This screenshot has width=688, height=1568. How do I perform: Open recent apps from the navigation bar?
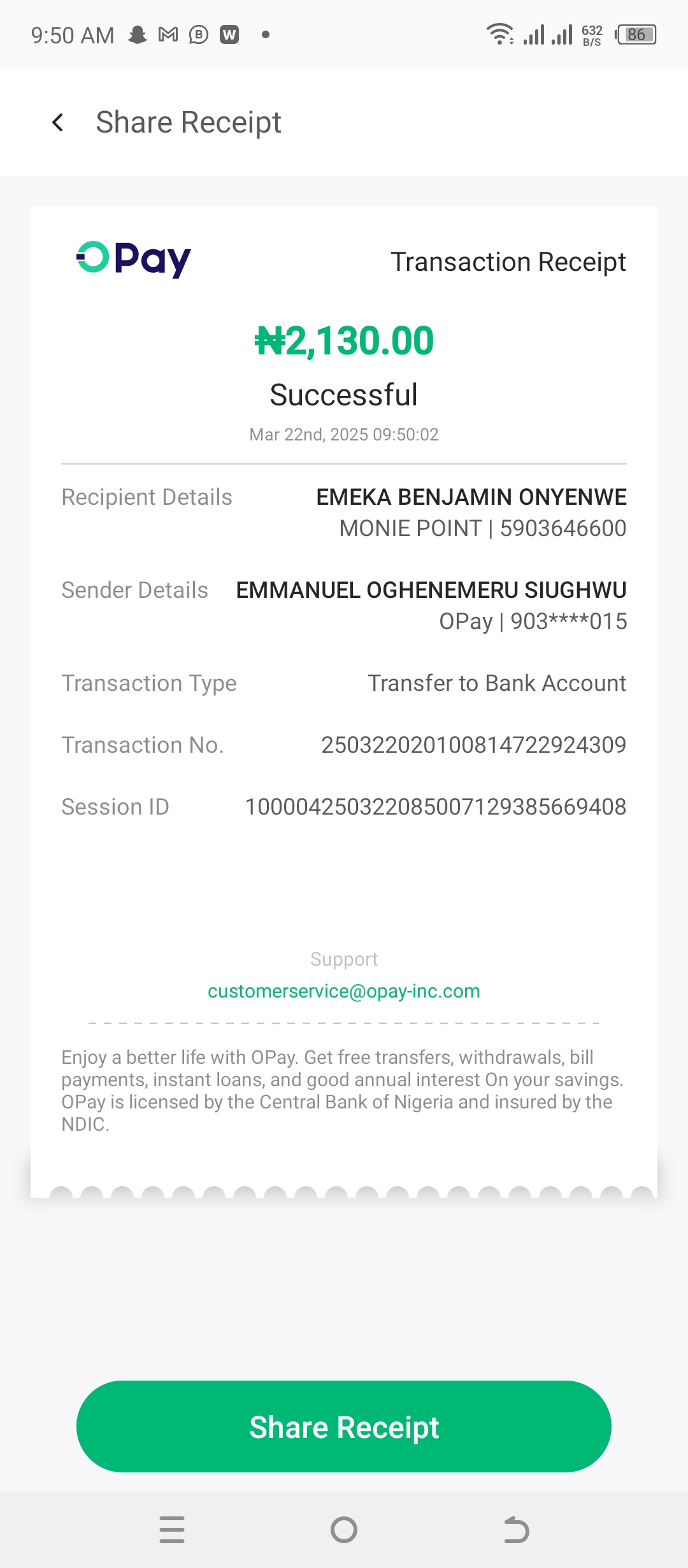coord(172,1530)
